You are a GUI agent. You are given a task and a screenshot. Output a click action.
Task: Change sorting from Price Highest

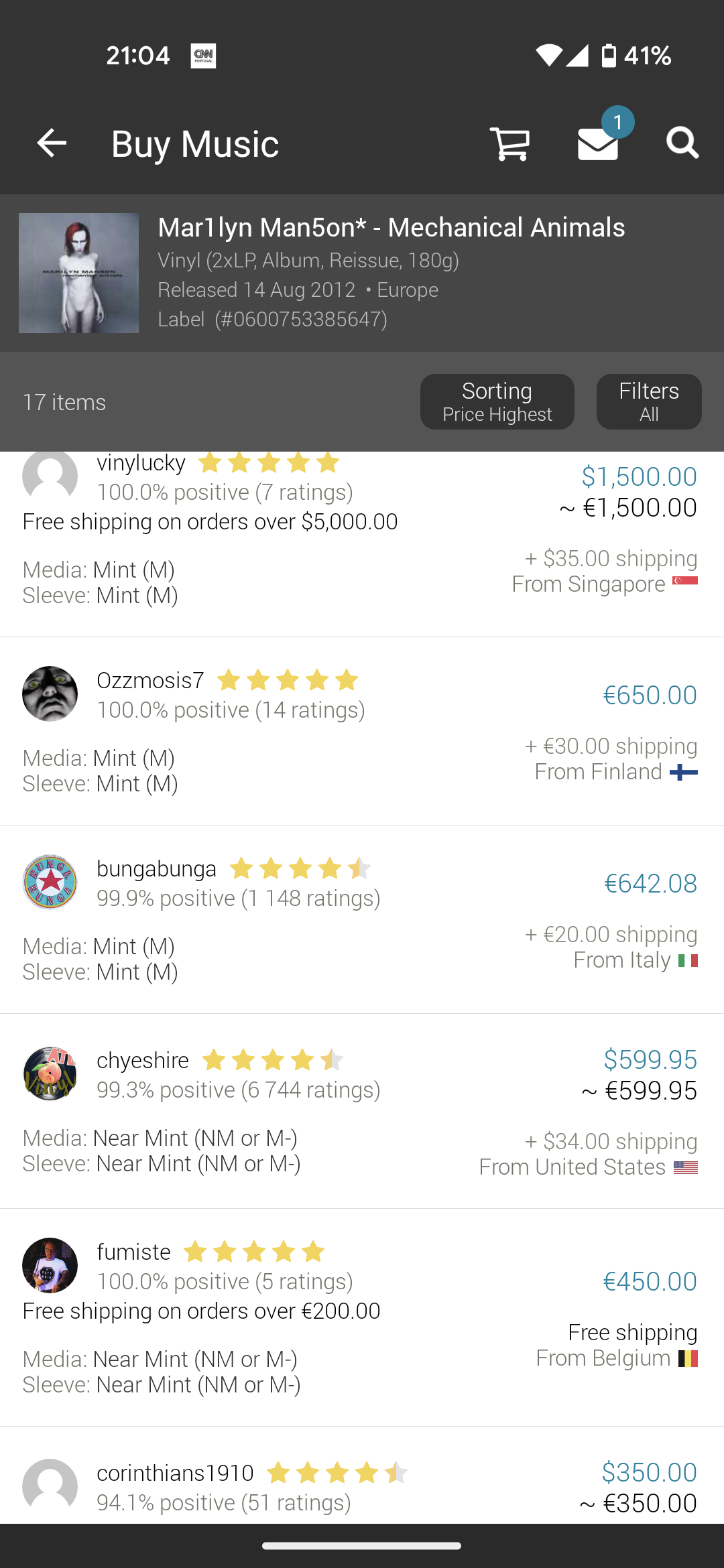tap(497, 401)
